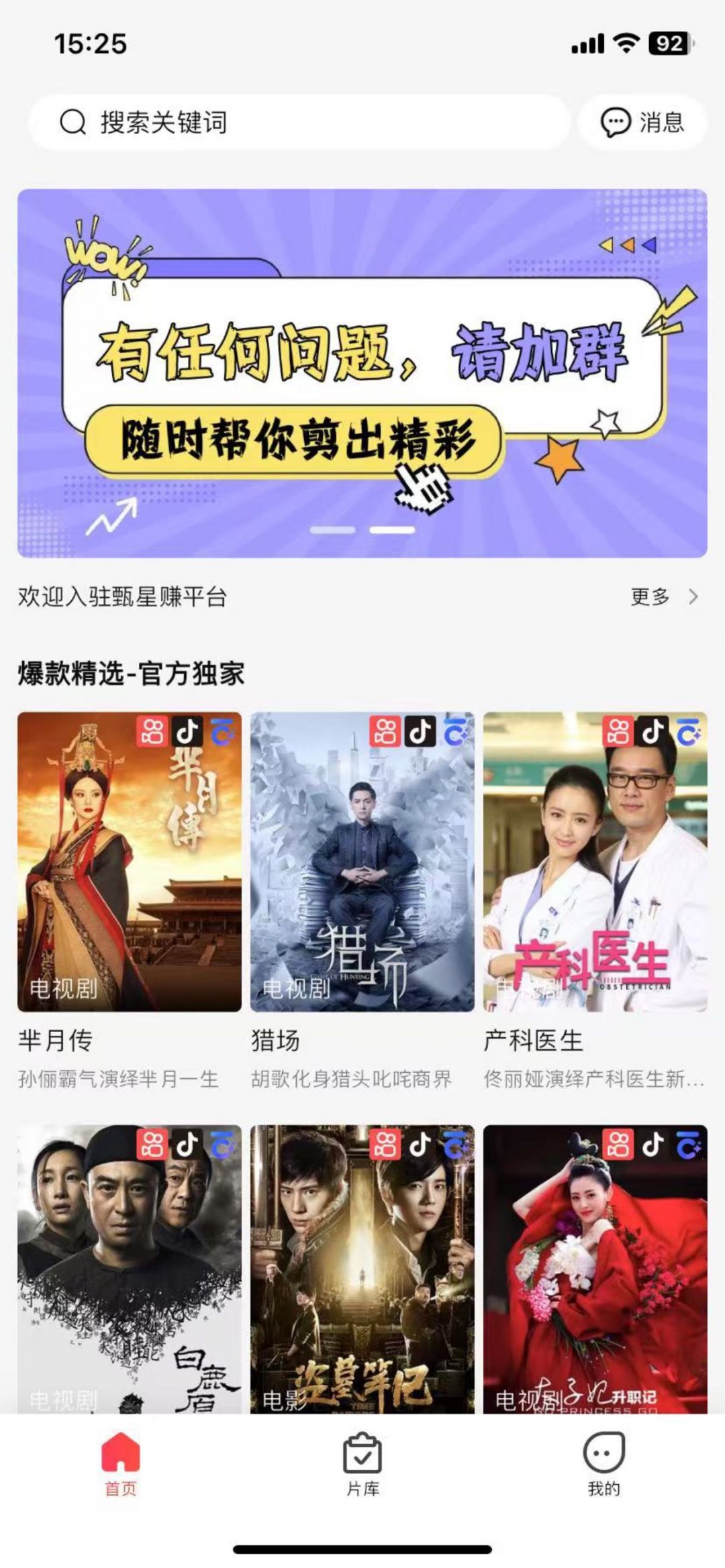
Task: View the 盗墓笔记 movie tile
Action: tap(362, 1268)
